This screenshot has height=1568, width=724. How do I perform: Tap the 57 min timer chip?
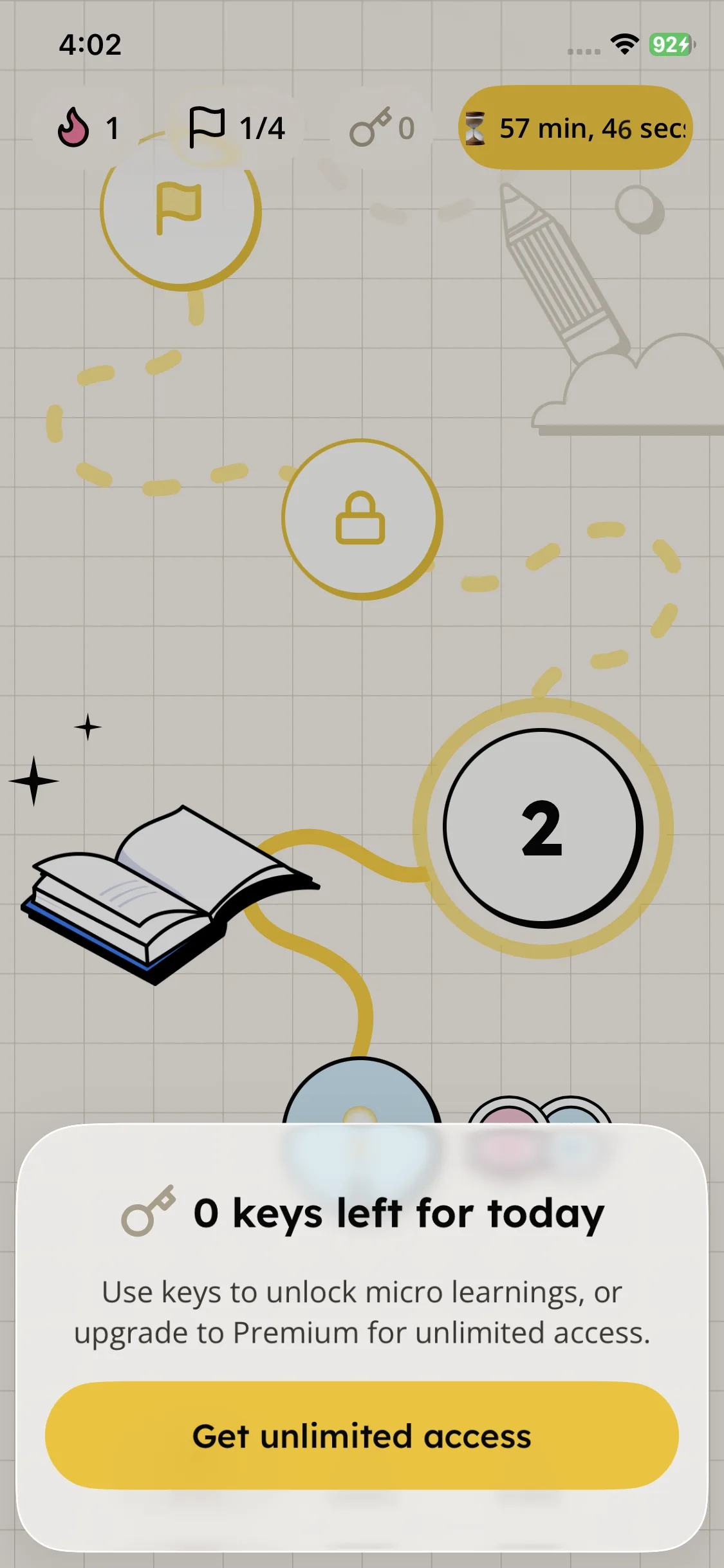tap(575, 128)
